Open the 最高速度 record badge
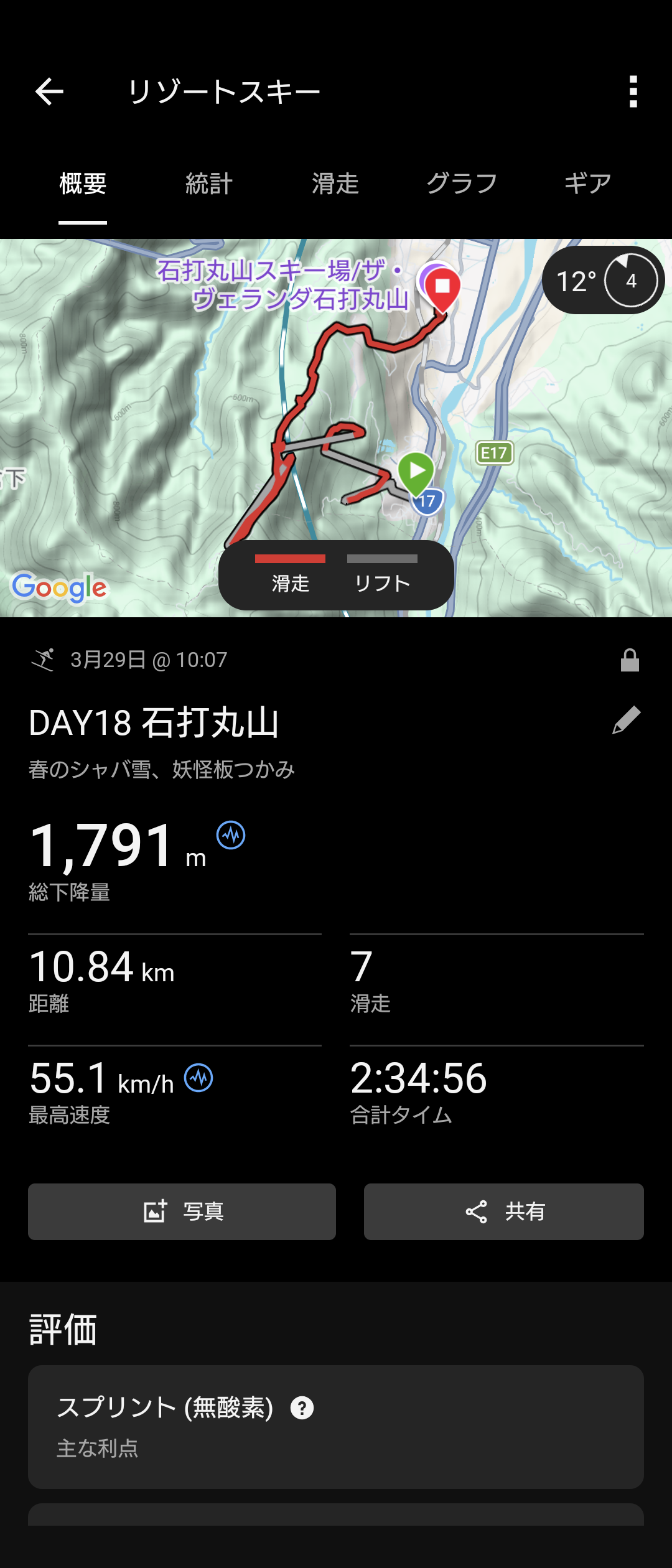 pyautogui.click(x=198, y=1078)
